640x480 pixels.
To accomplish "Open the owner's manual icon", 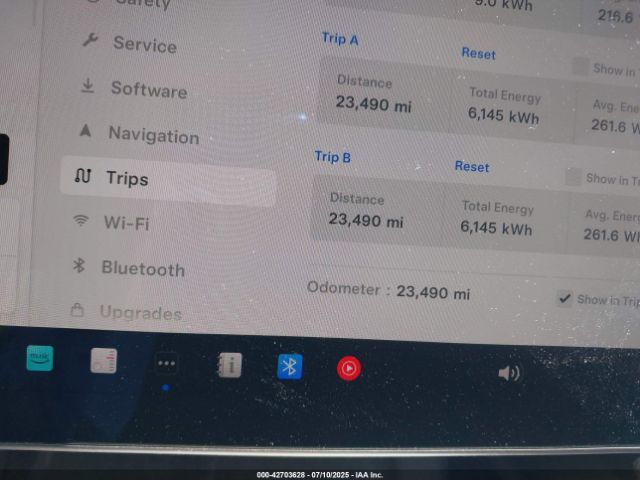I will point(229,365).
